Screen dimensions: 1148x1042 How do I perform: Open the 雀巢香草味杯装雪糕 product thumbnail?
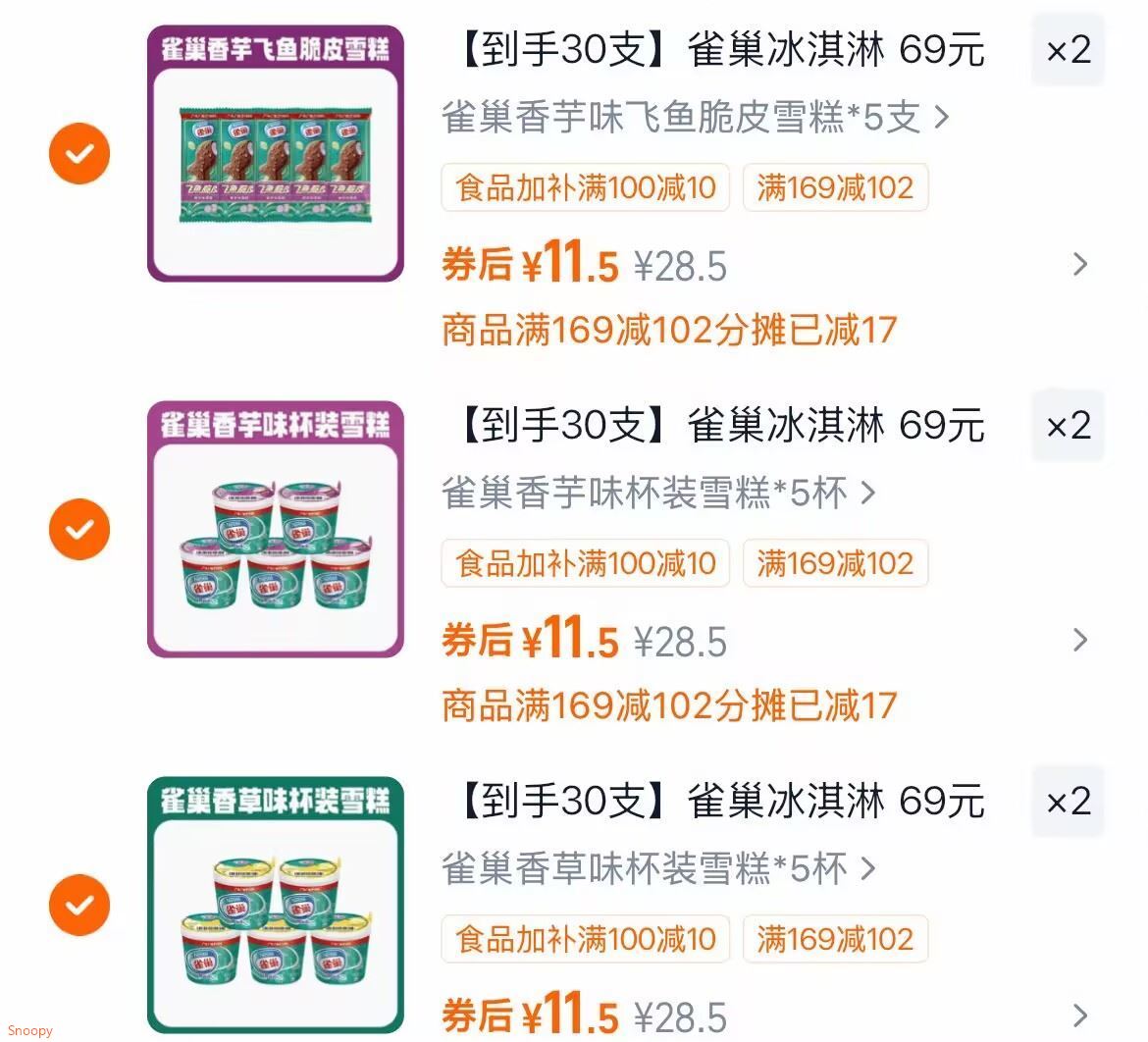pyautogui.click(x=276, y=905)
